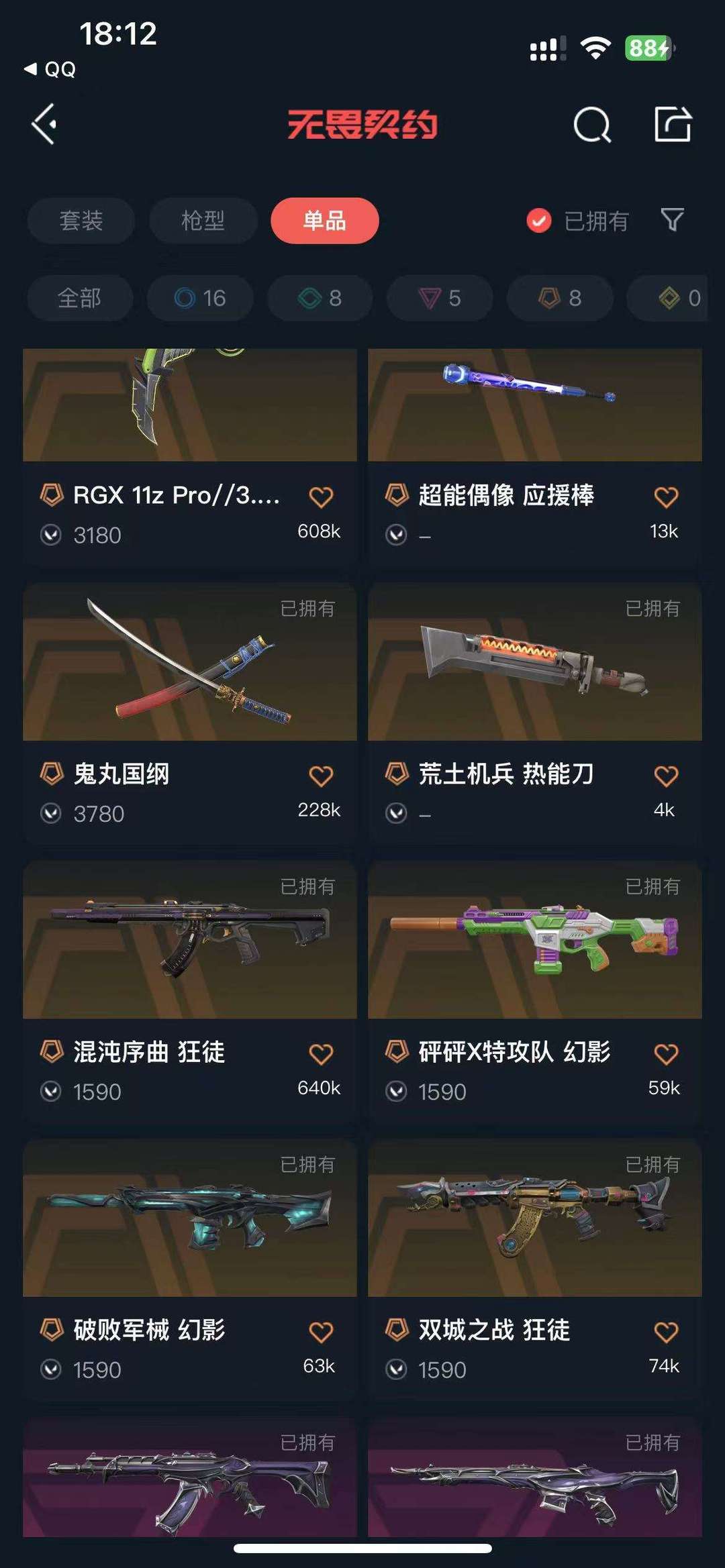This screenshot has height=1568, width=725.
Task: Filter by the pink tier chip showing 5
Action: click(x=440, y=298)
